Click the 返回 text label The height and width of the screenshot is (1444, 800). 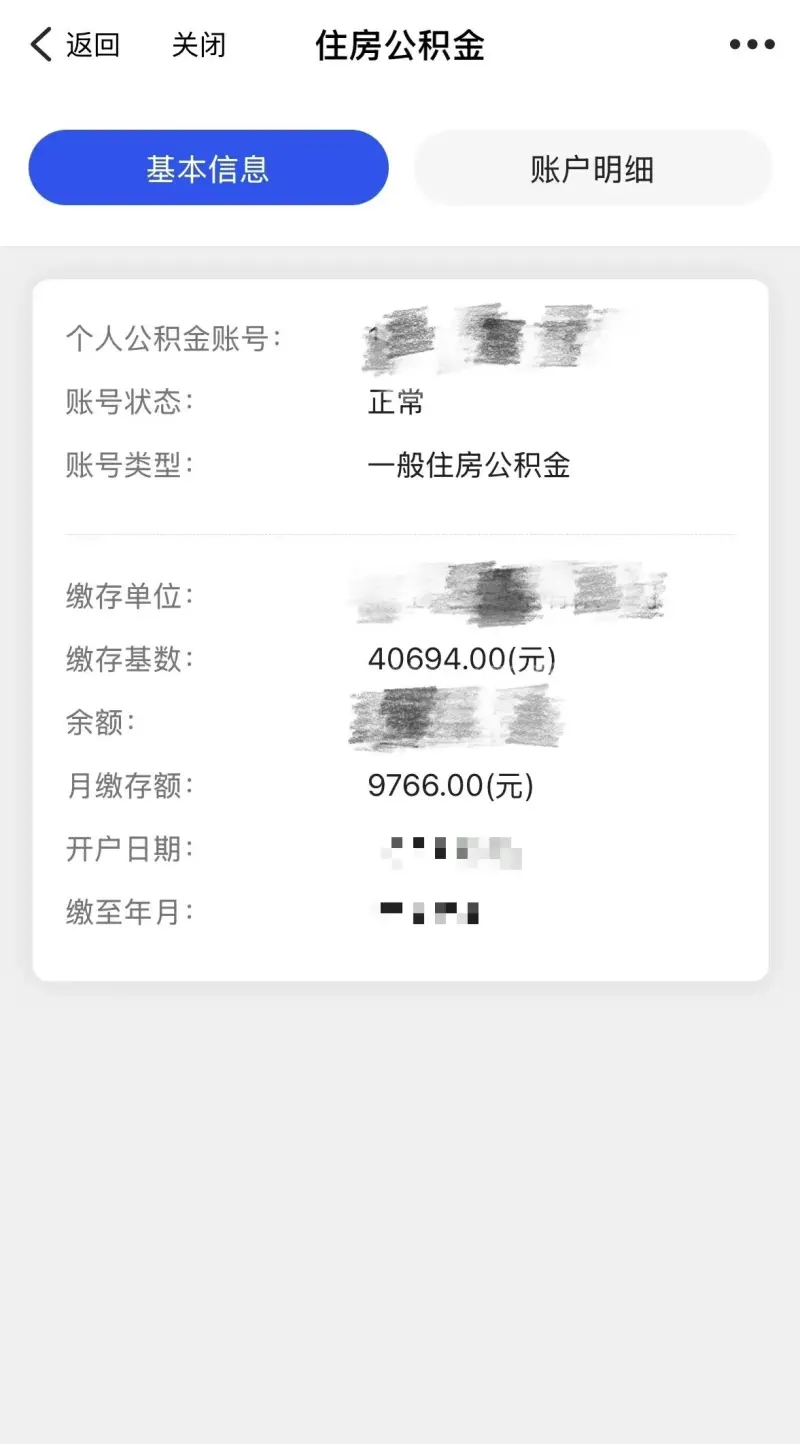tap(93, 44)
